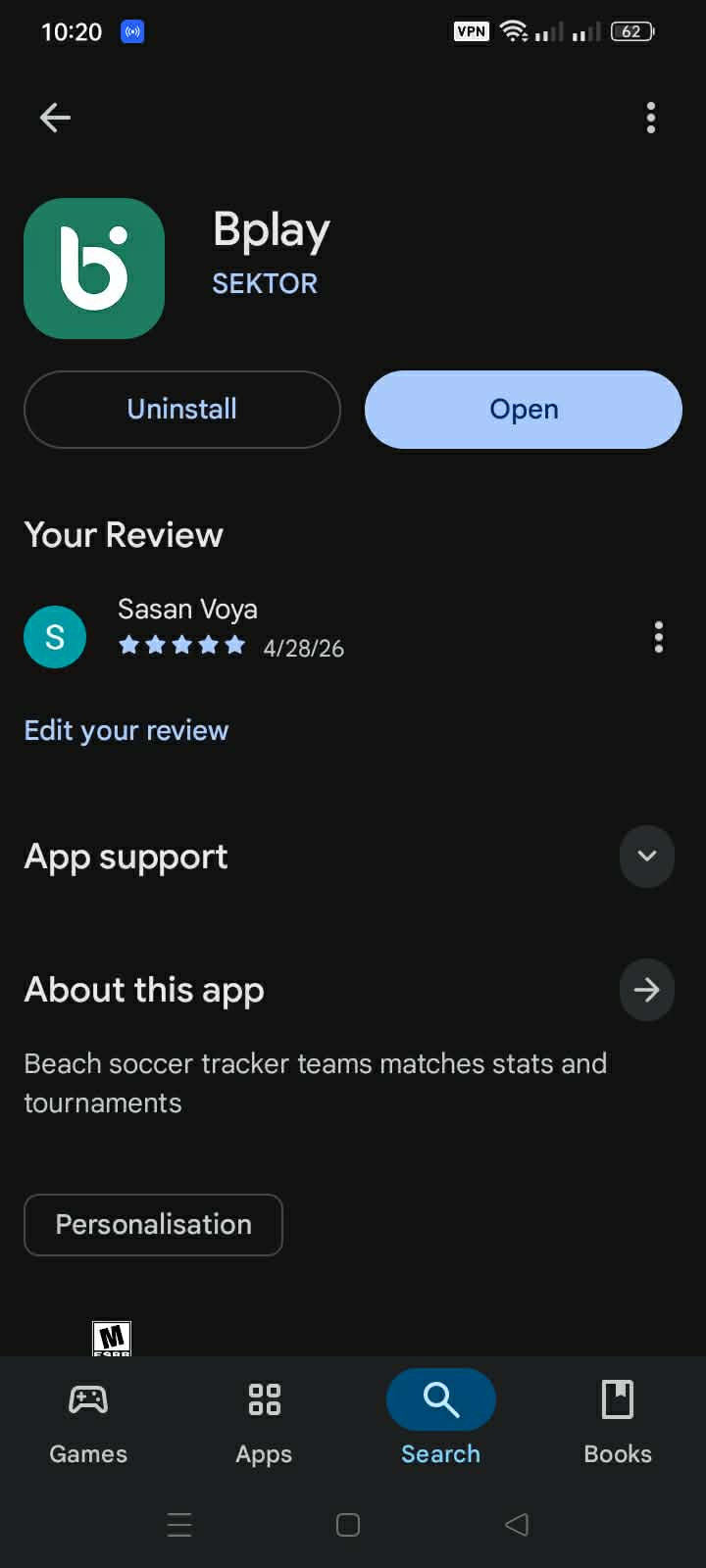Open About this app details

[647, 990]
